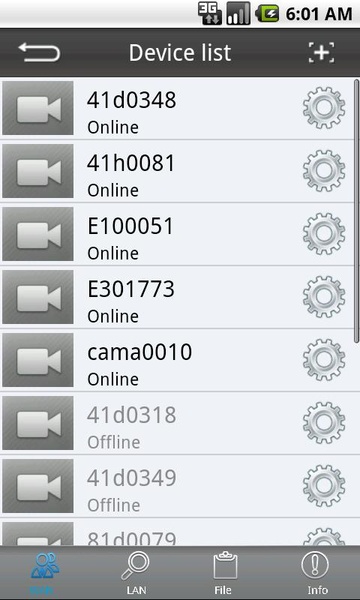Open camera 41d0348
The width and height of the screenshot is (360, 600).
click(177, 108)
